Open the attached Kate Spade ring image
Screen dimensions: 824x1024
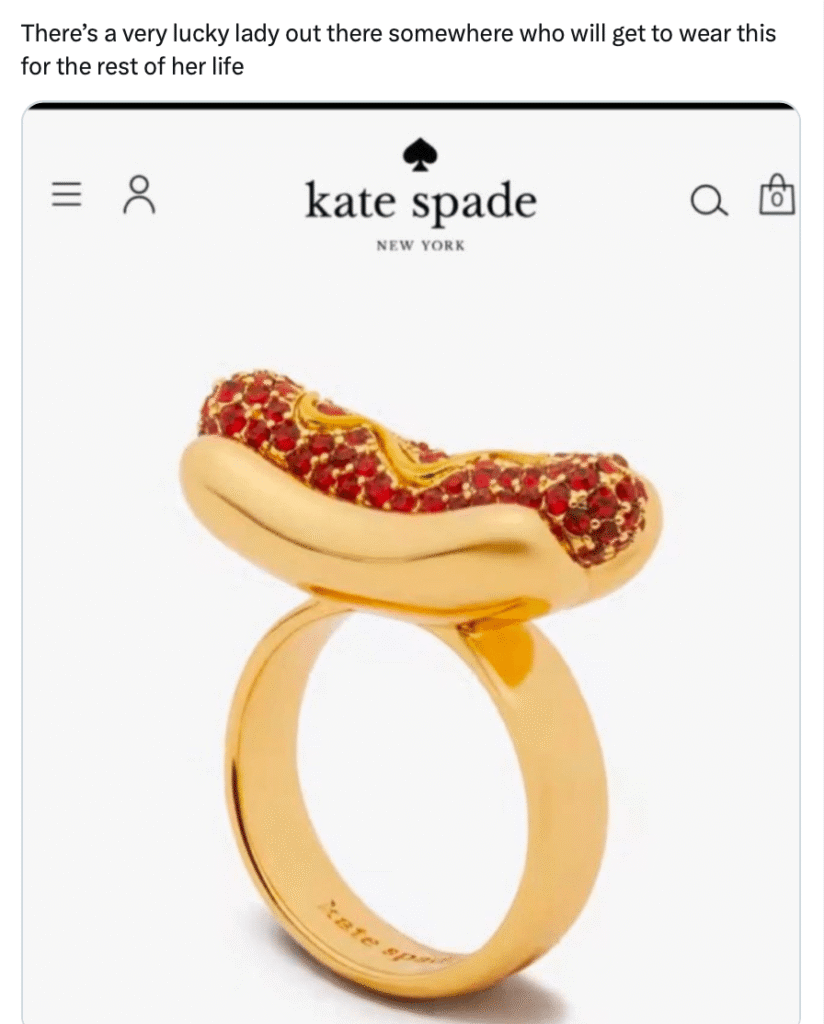pos(411,600)
